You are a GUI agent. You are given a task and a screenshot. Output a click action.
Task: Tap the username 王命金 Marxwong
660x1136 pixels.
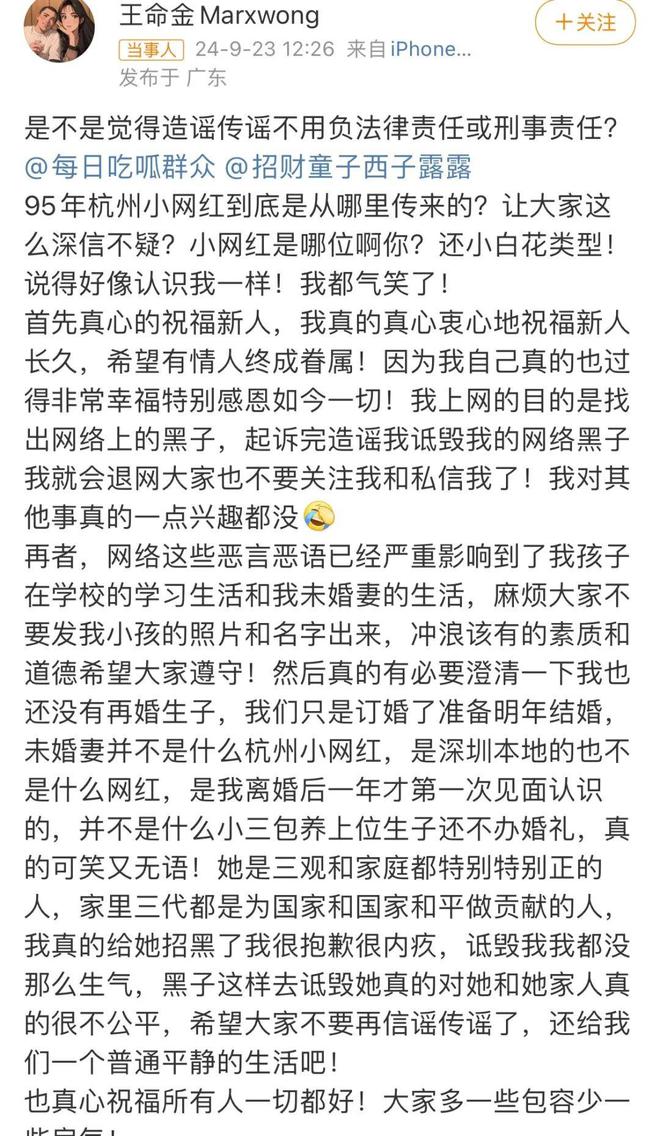coord(235,15)
